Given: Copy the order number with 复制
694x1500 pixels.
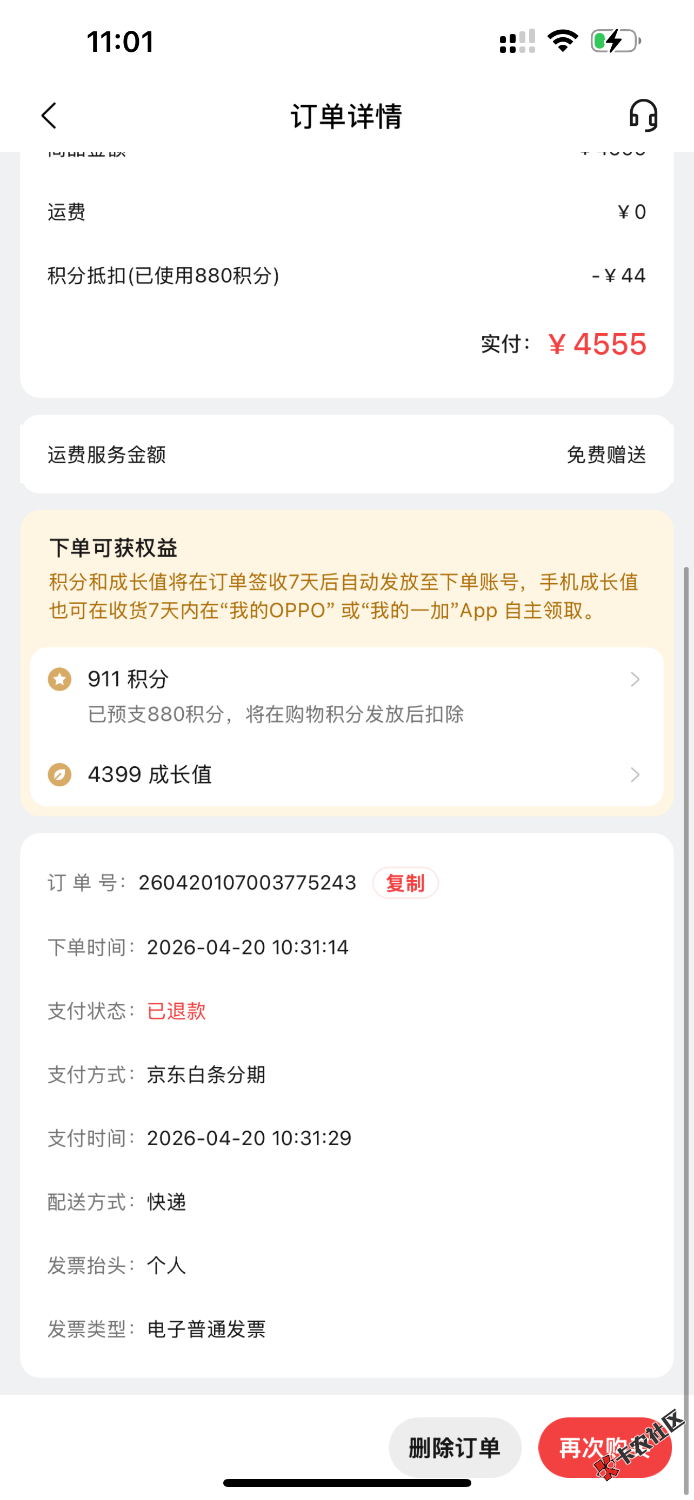Looking at the screenshot, I should coord(405,883).
